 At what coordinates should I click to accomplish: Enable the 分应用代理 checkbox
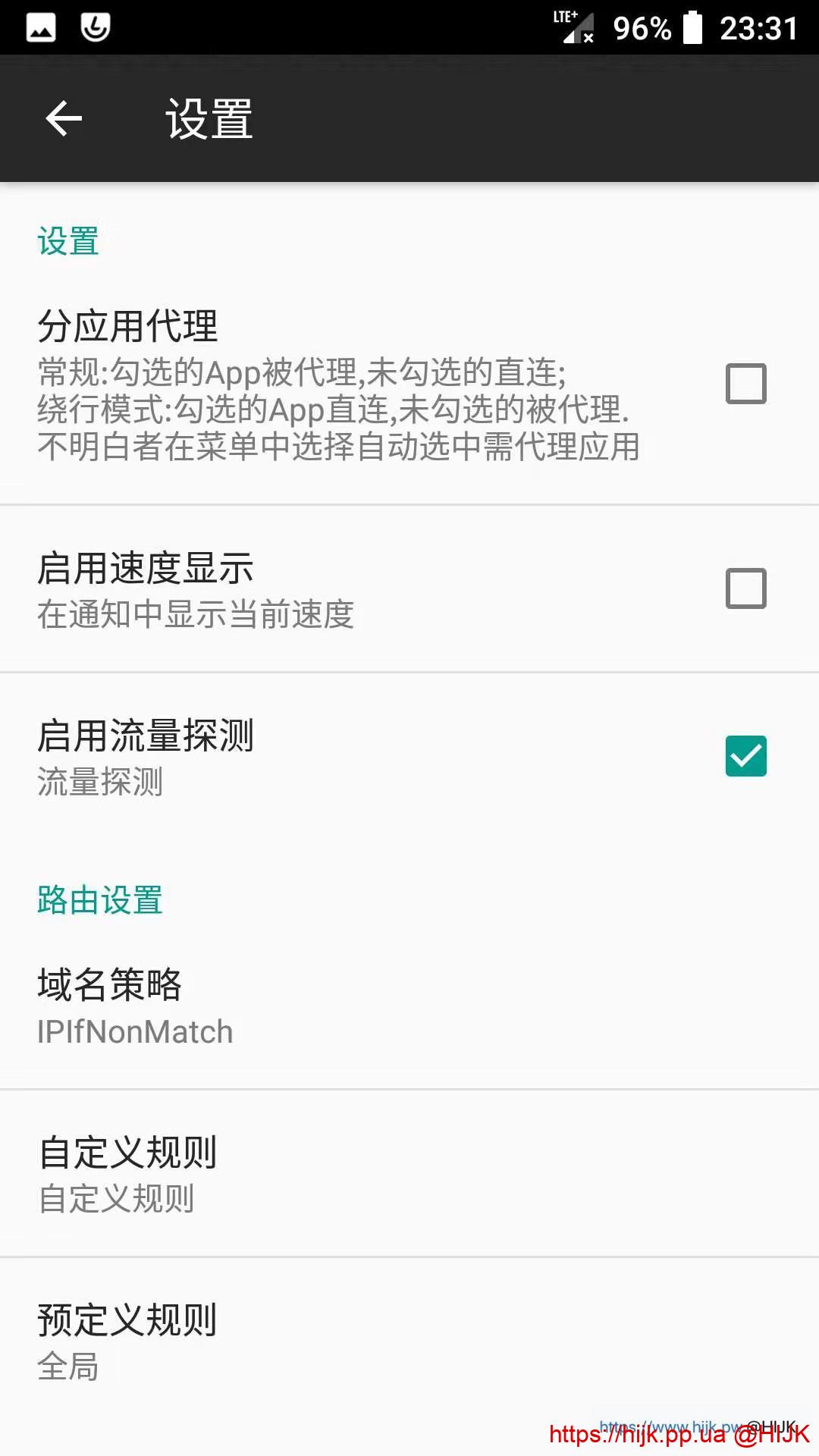[745, 384]
